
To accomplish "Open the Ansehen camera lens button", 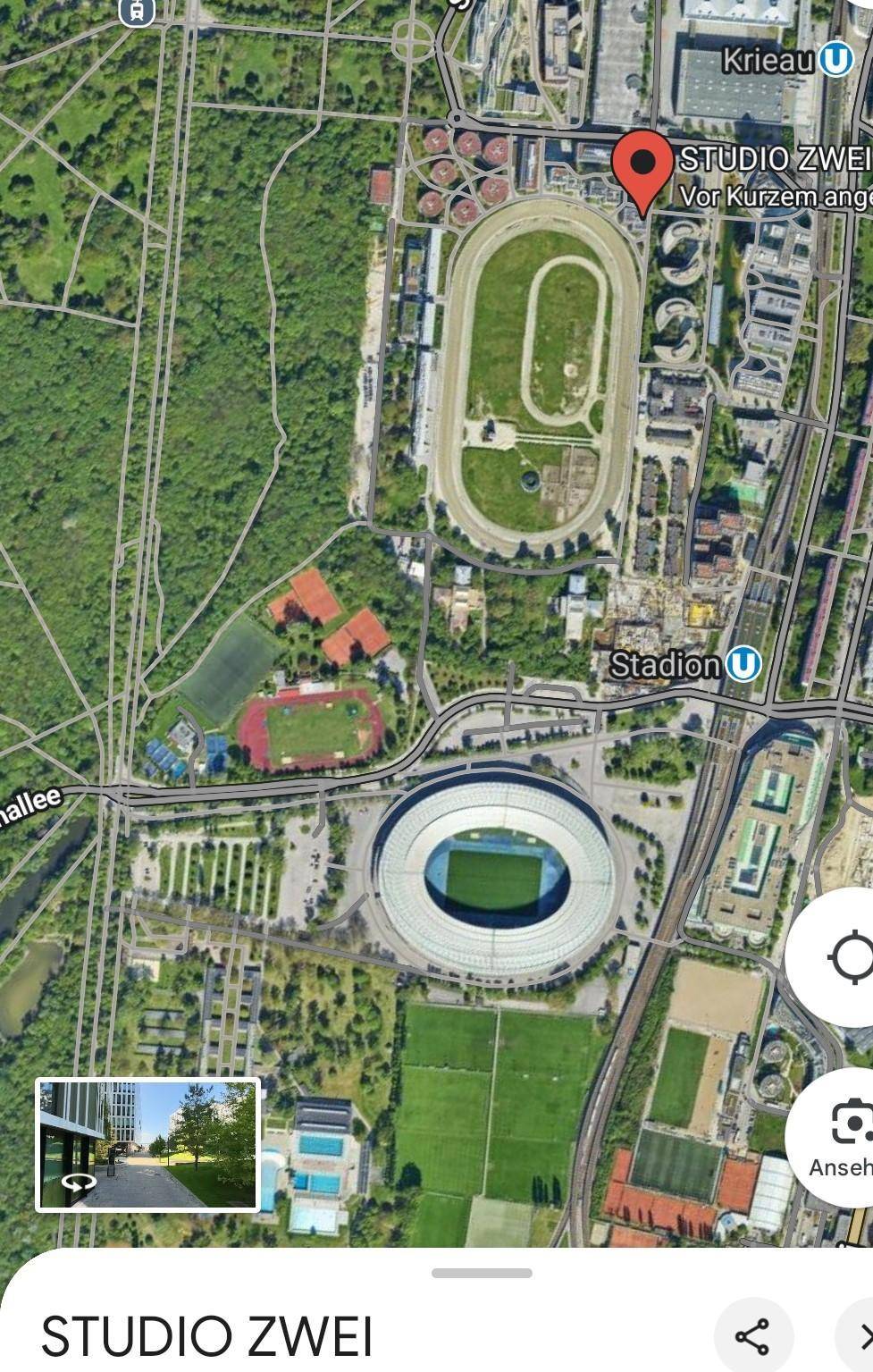I will [844, 1135].
